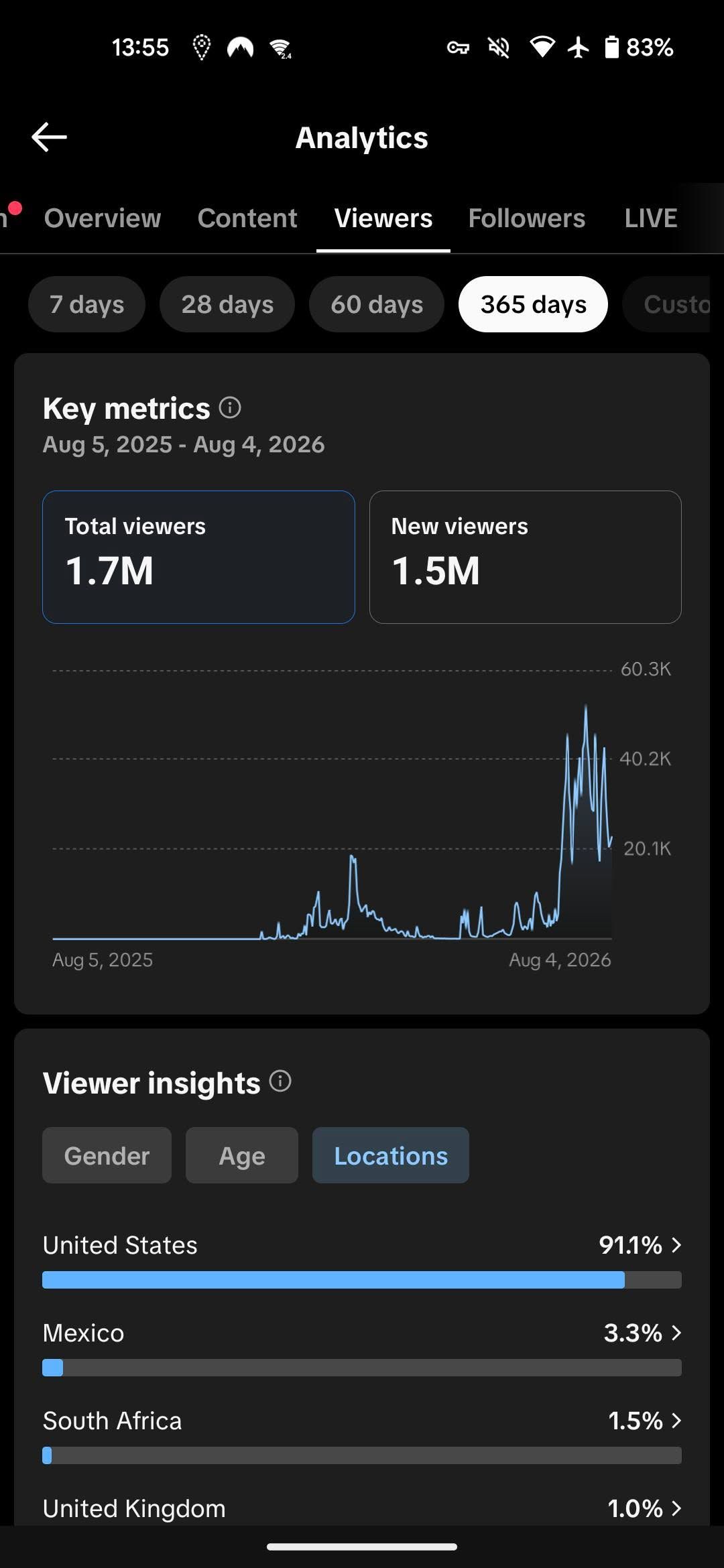Expand the United States location row
This screenshot has height=1568, width=724.
tap(362, 1260)
